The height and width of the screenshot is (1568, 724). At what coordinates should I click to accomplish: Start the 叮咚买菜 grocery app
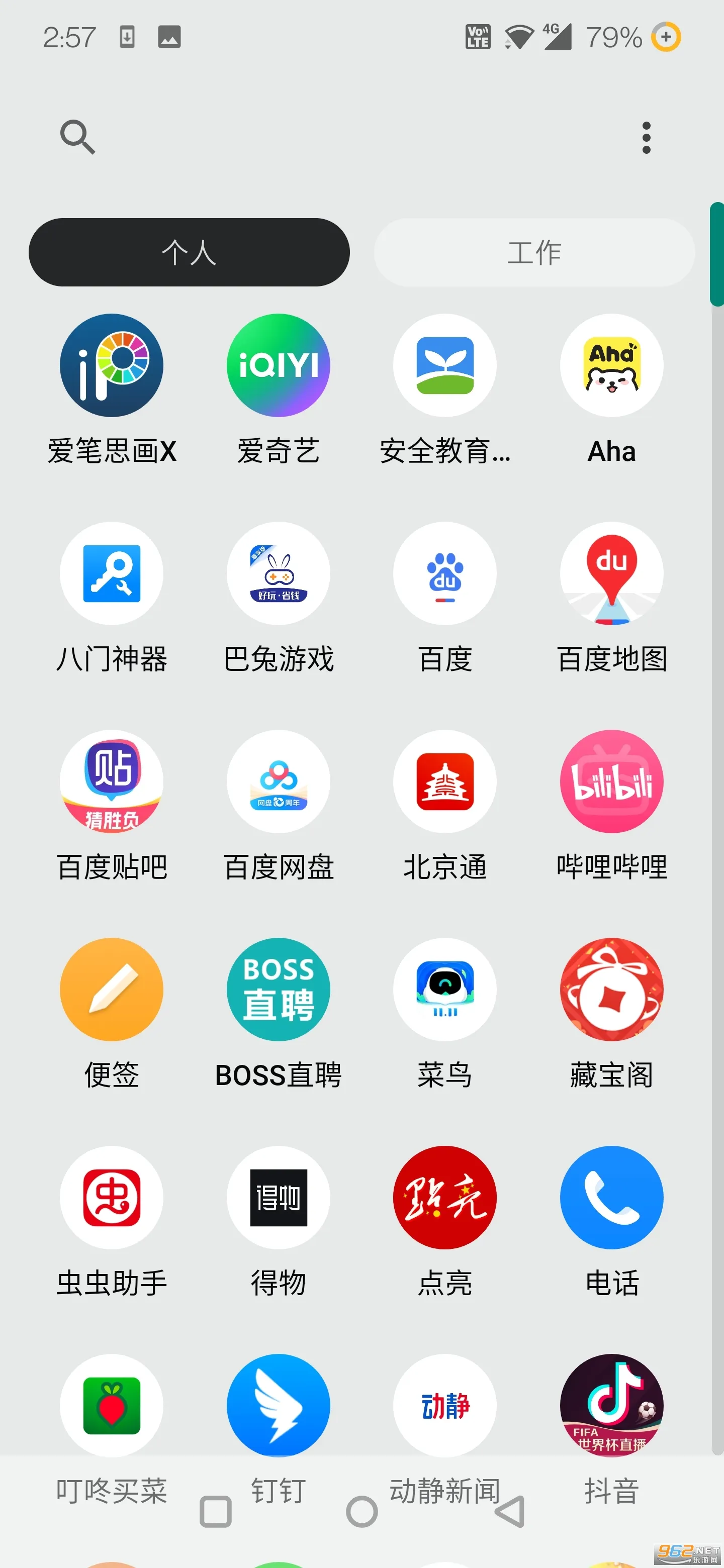112,1406
